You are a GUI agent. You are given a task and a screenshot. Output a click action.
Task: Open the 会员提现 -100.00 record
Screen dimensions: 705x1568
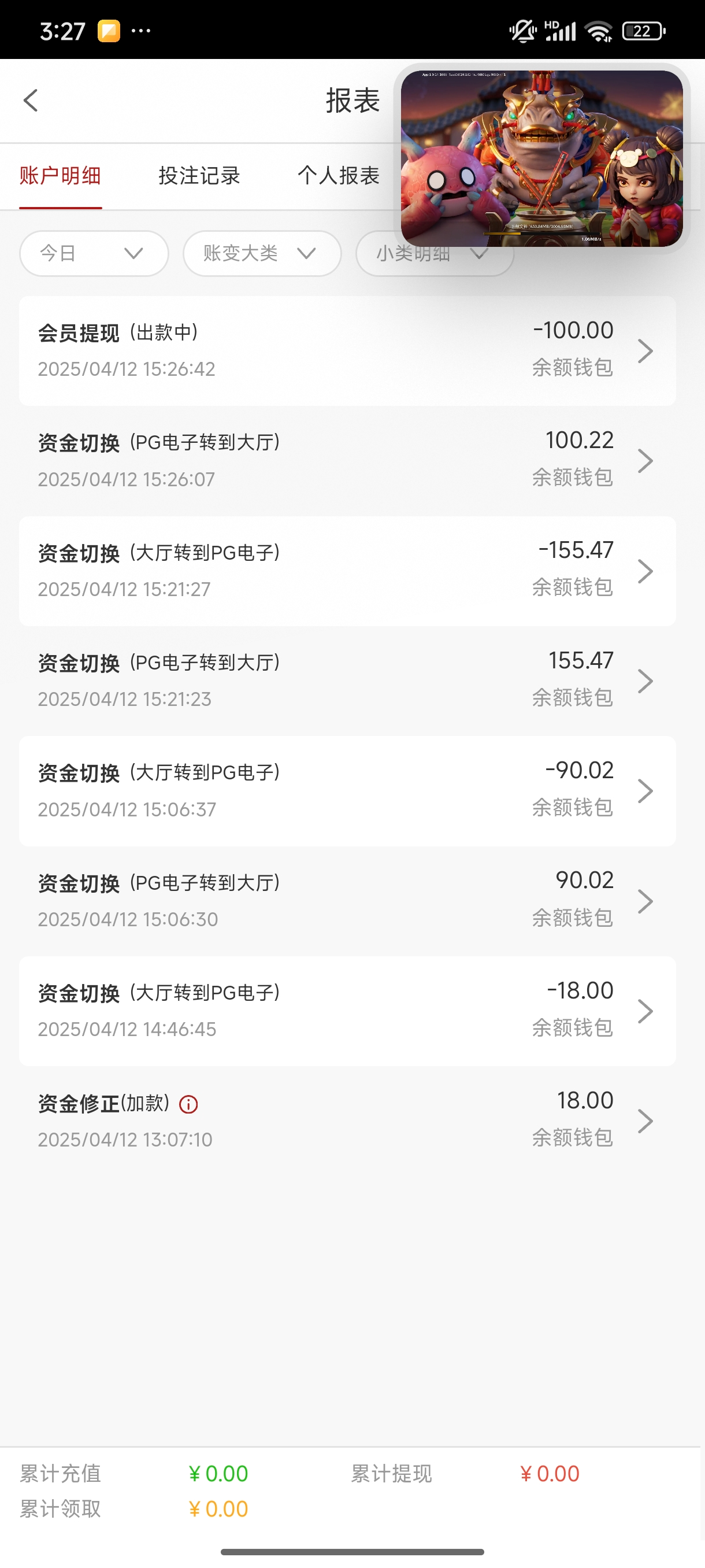click(347, 350)
